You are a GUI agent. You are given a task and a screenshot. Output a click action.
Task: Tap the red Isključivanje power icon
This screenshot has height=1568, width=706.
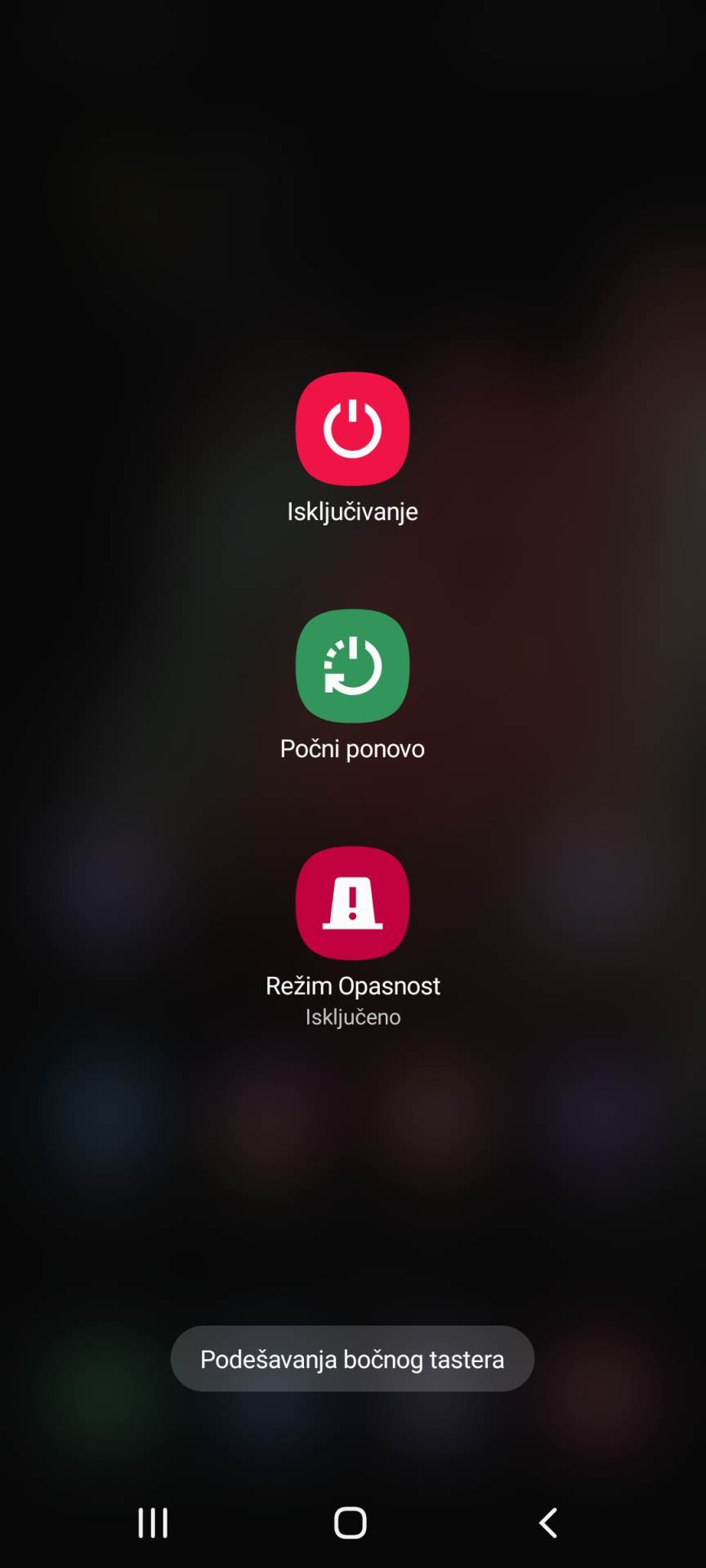coord(352,429)
